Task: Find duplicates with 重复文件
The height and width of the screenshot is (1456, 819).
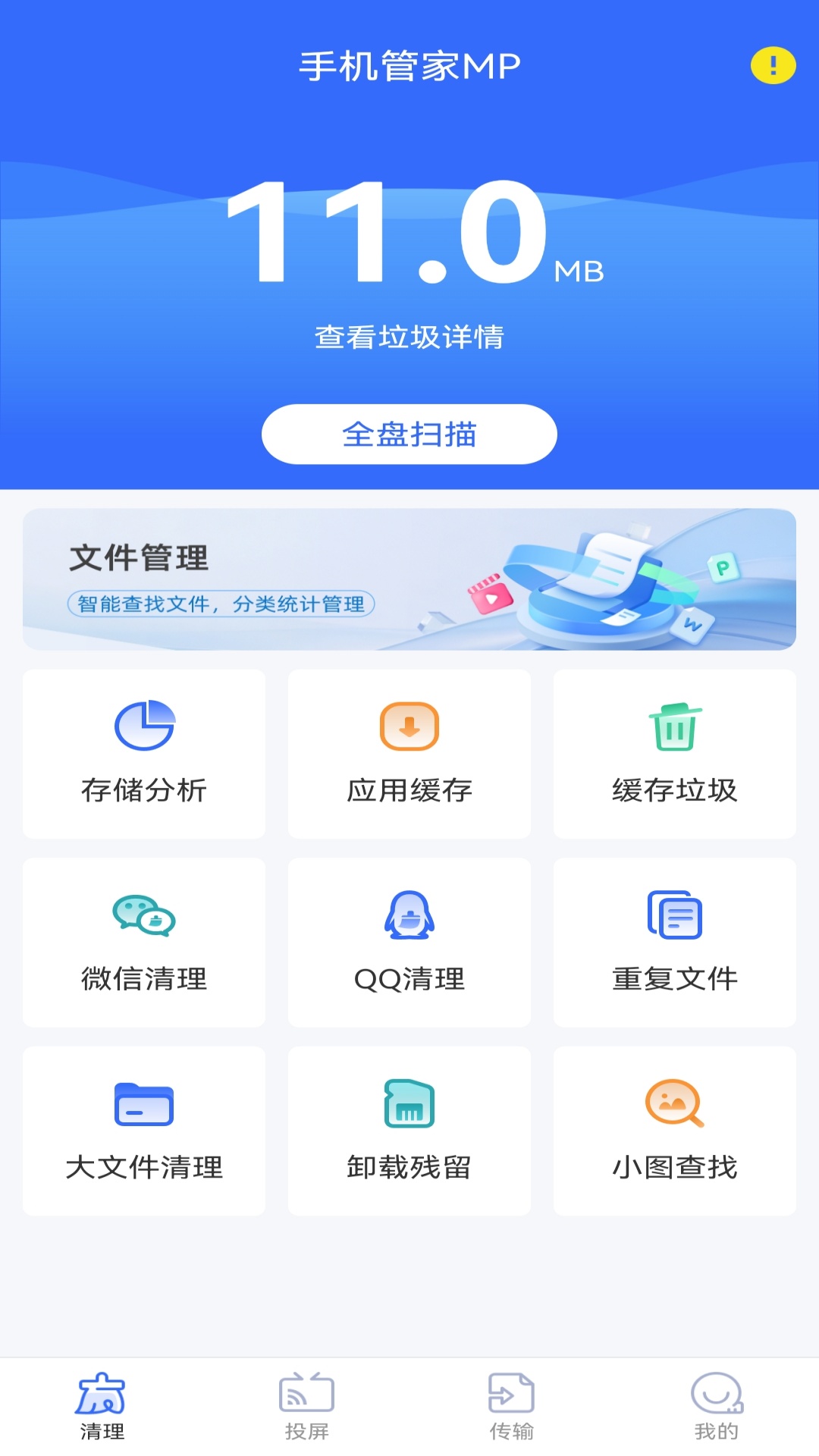Action: click(675, 943)
